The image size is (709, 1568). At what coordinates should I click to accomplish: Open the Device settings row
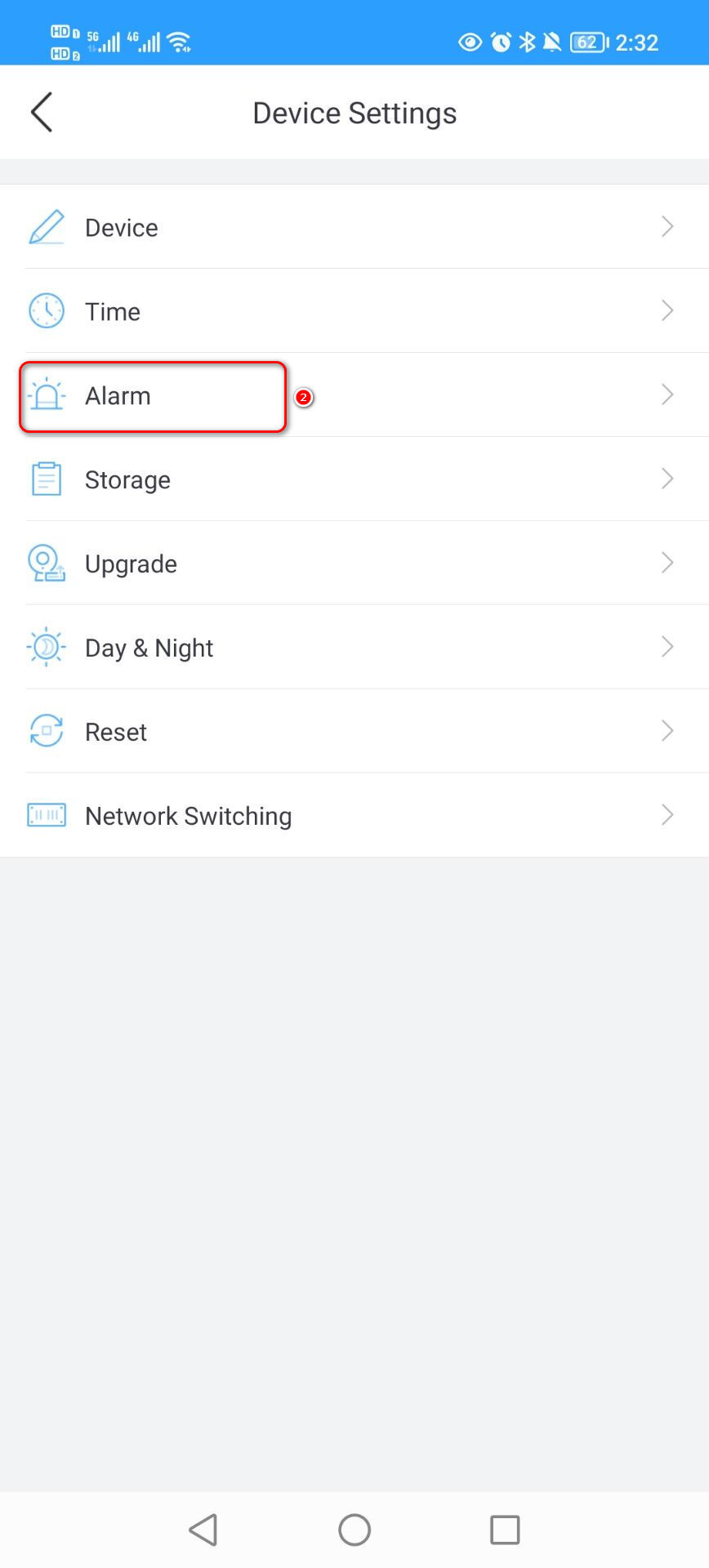pyautogui.click(x=354, y=227)
